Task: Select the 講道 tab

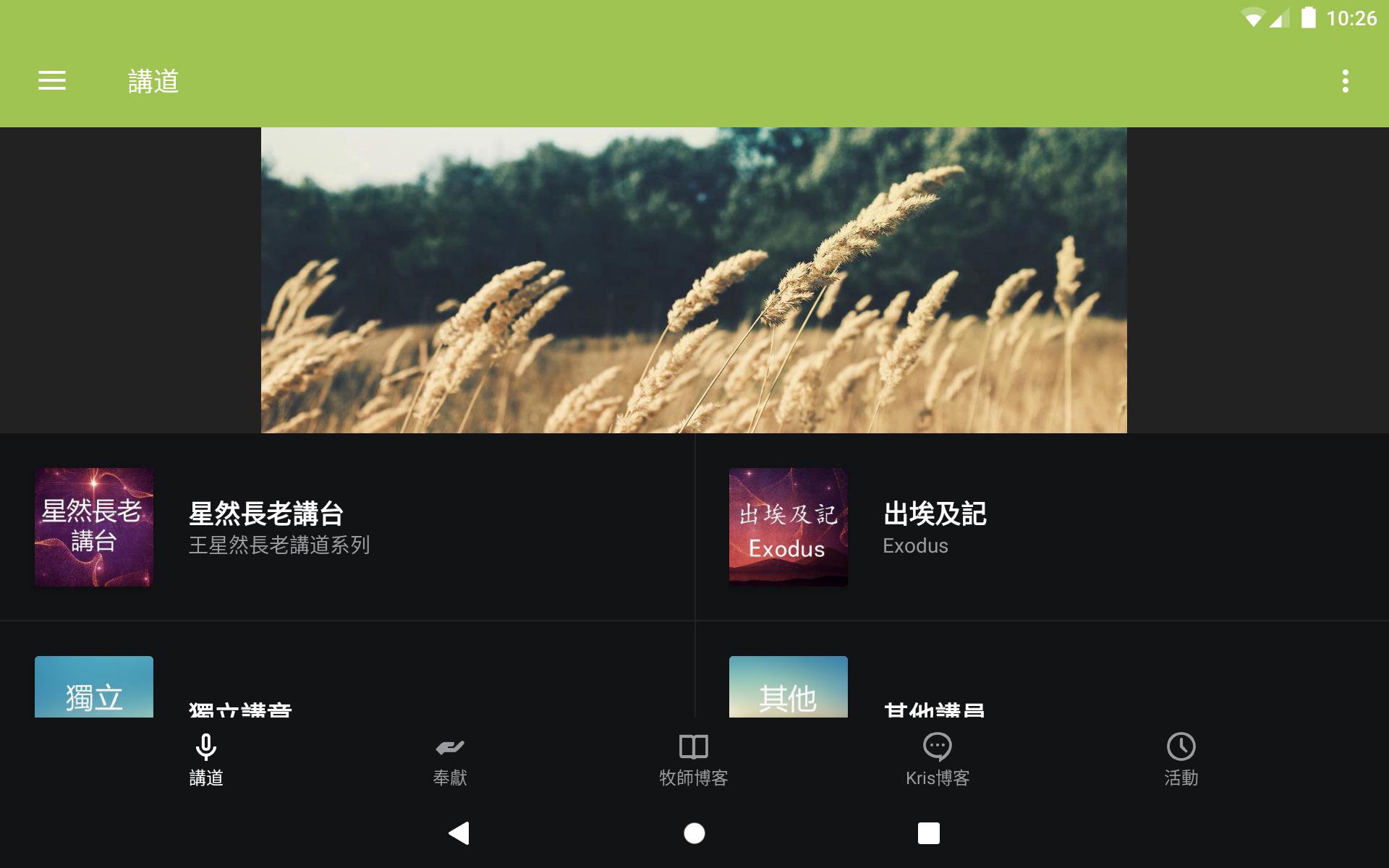Action: click(206, 759)
